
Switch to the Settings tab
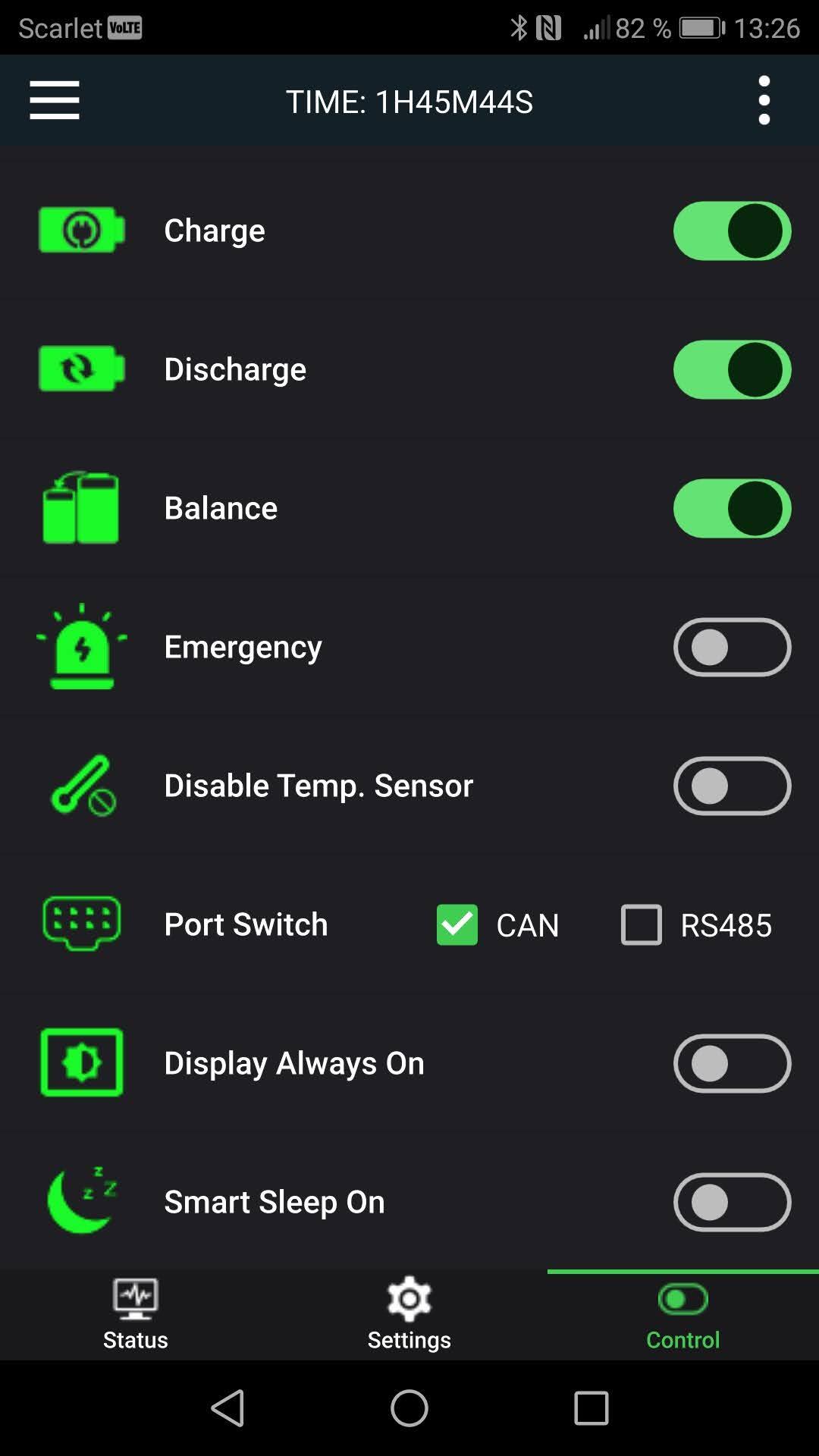coord(409,1315)
